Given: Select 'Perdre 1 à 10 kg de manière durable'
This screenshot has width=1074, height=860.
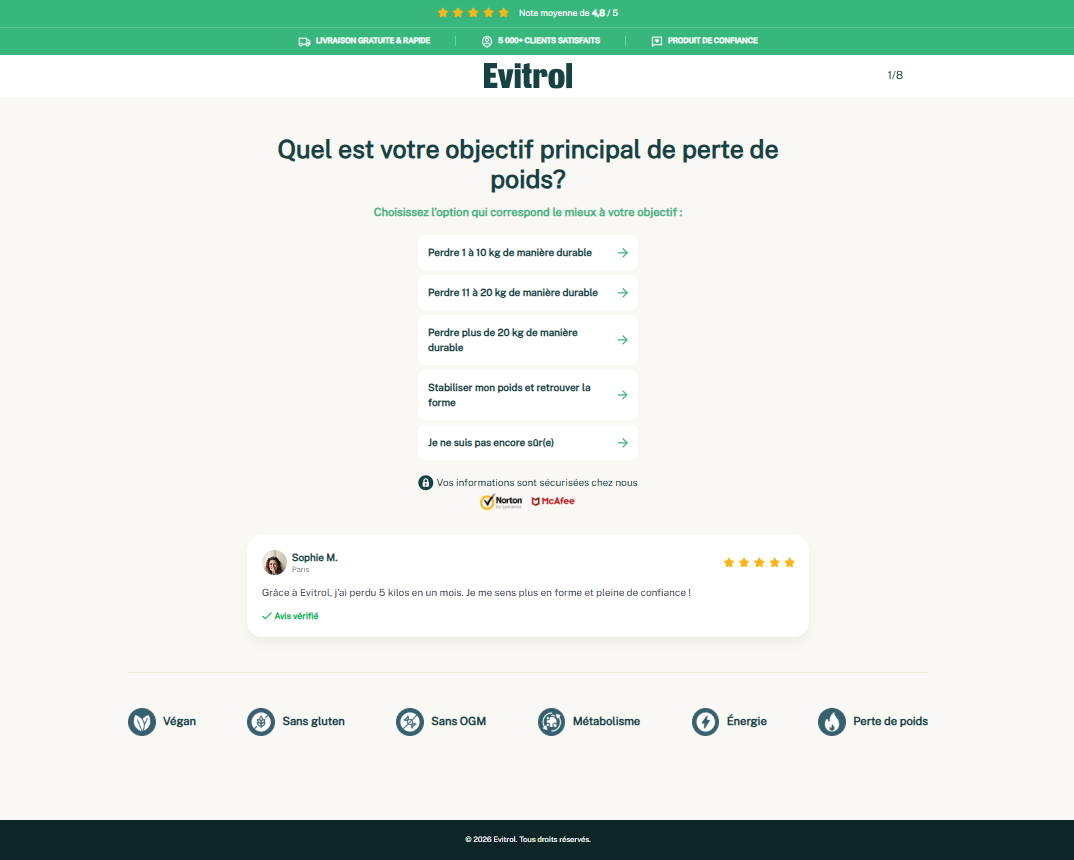Looking at the screenshot, I should pyautogui.click(x=527, y=253).
